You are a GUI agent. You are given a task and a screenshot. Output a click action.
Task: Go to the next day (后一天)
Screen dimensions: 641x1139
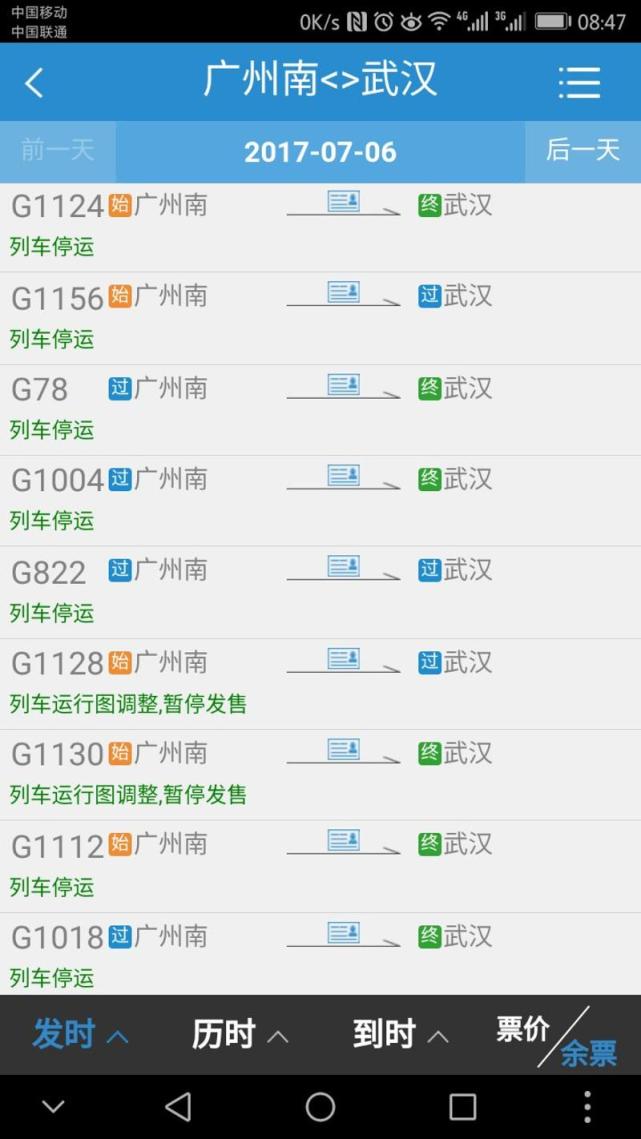pyautogui.click(x=582, y=151)
